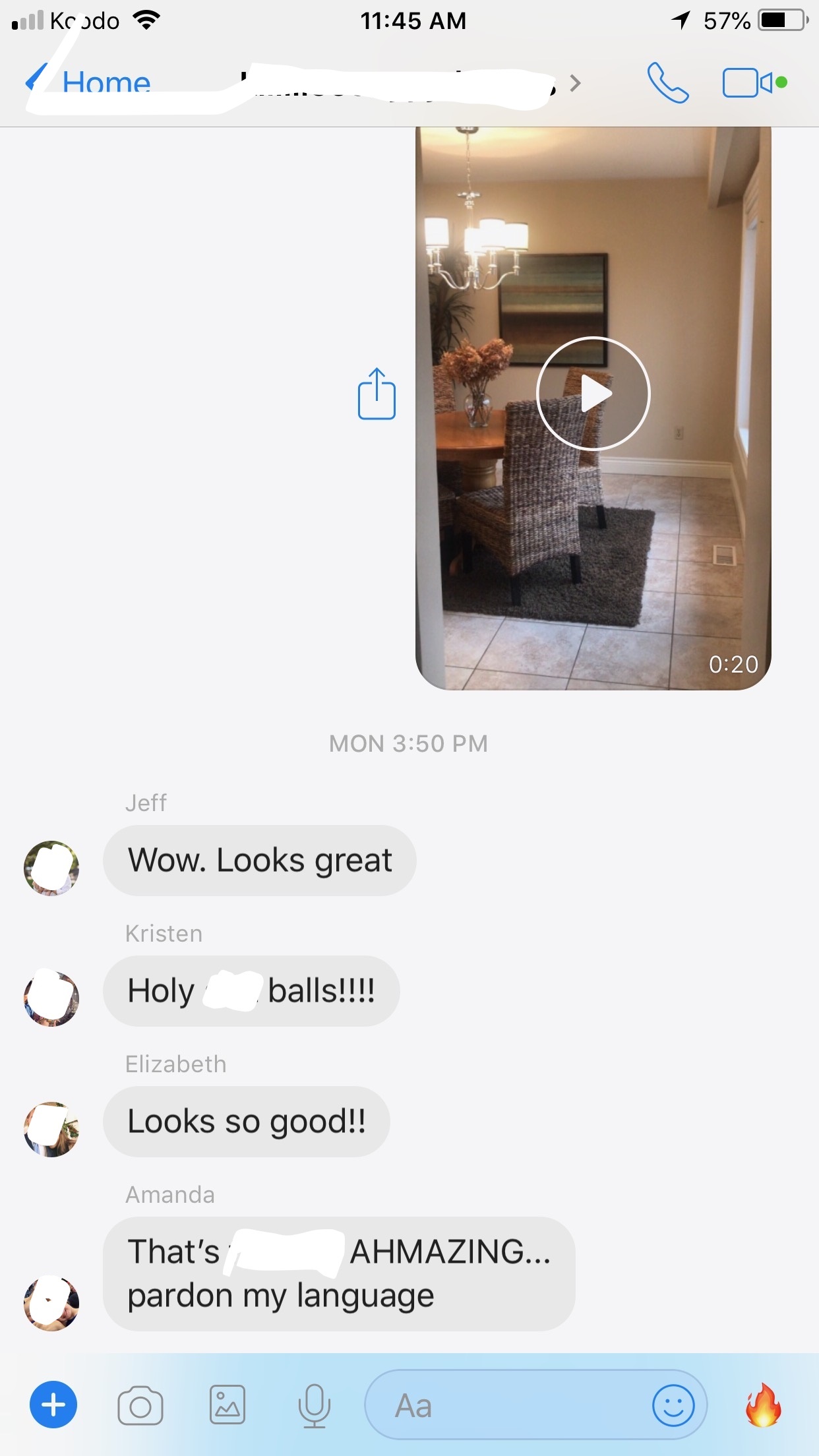The image size is (819, 1456).
Task: Open conversation details via the chevron
Action: click(575, 83)
